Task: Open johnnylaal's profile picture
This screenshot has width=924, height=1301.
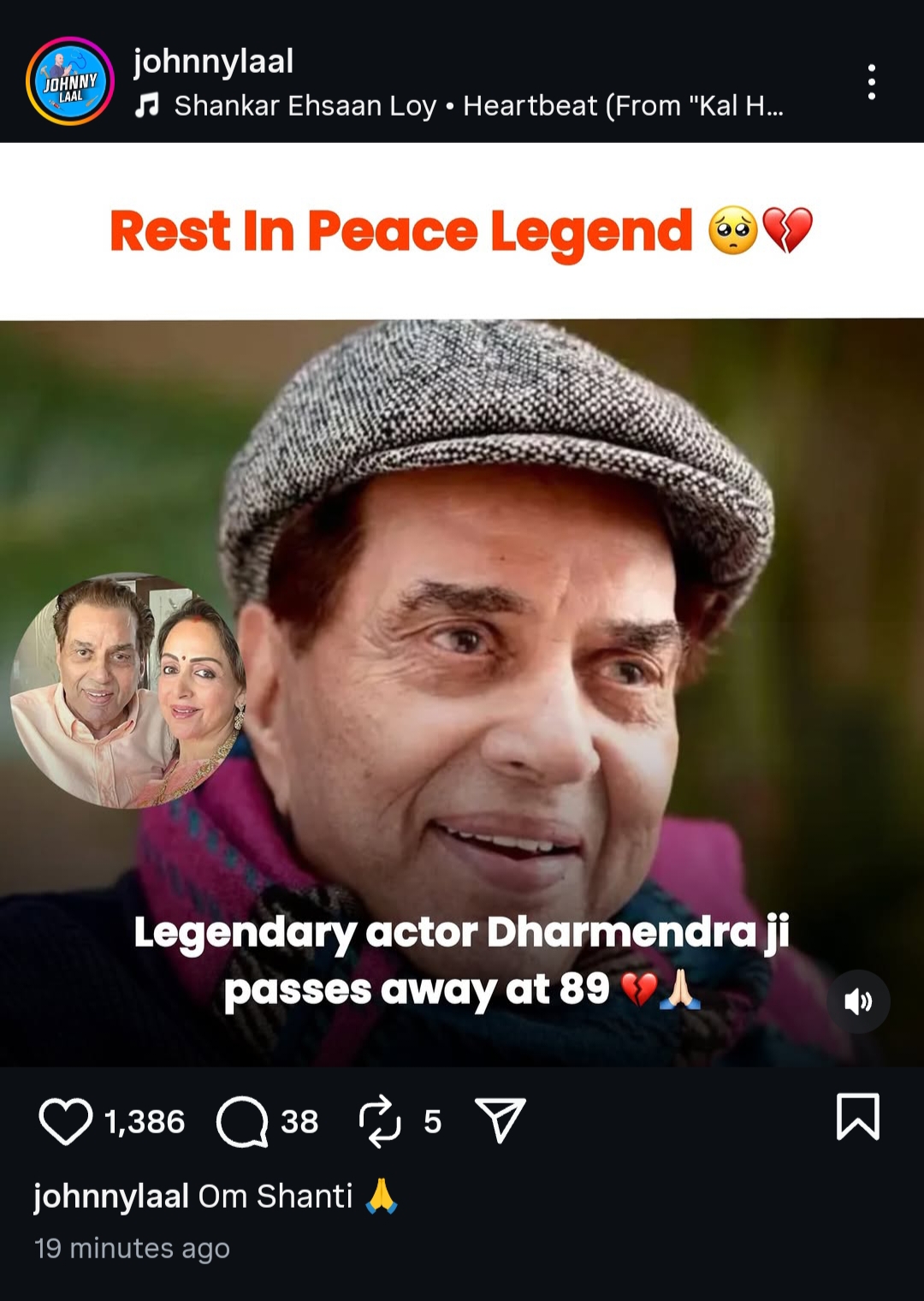Action: point(70,82)
